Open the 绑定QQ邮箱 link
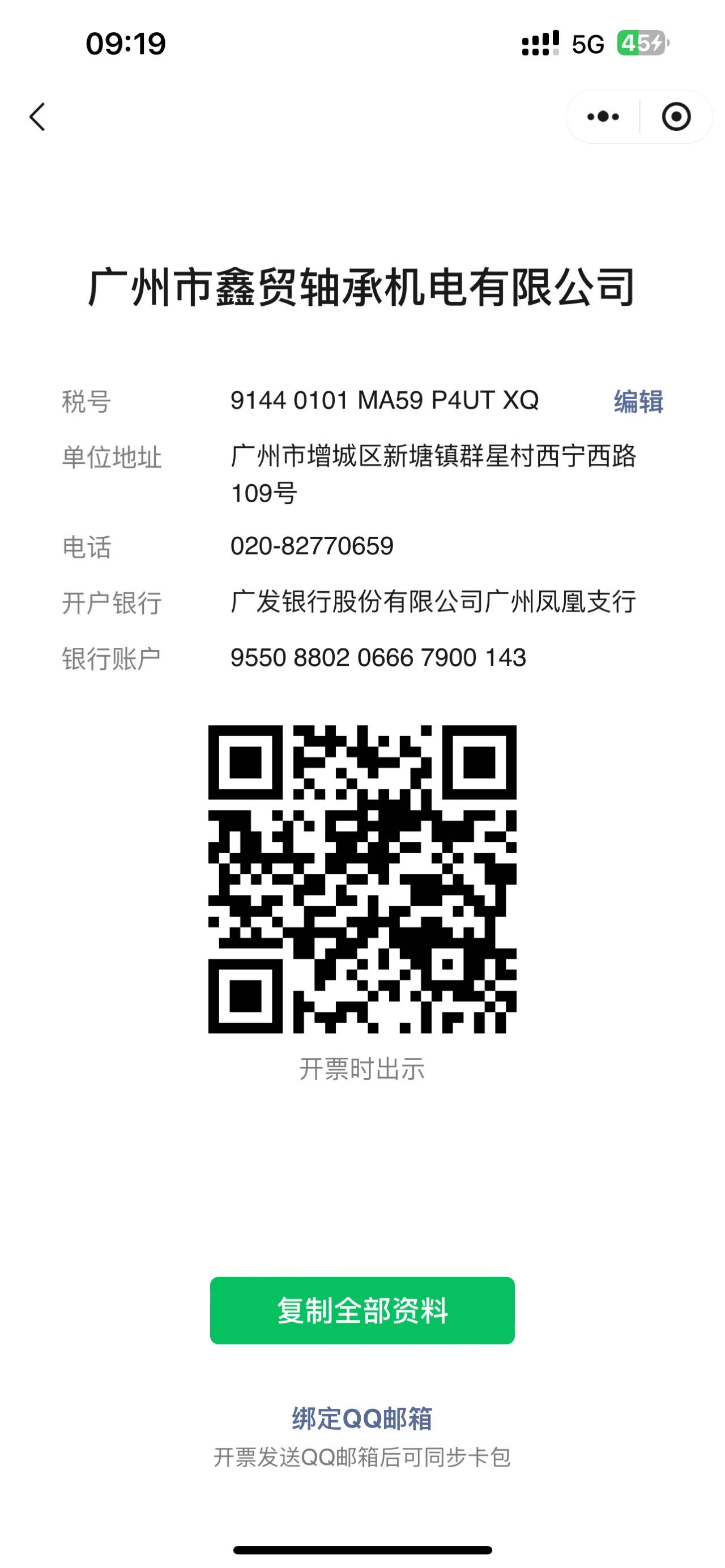This screenshot has width=725, height=1568. [362, 1419]
